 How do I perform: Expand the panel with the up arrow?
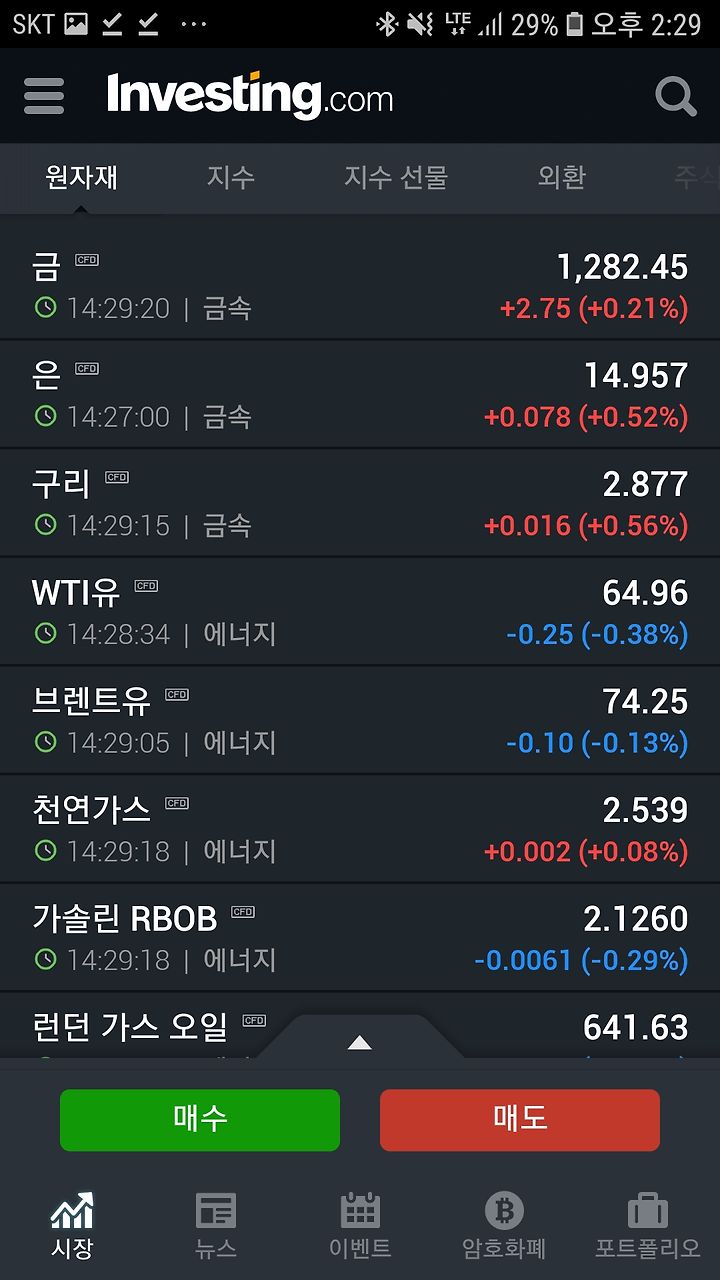(x=360, y=1042)
